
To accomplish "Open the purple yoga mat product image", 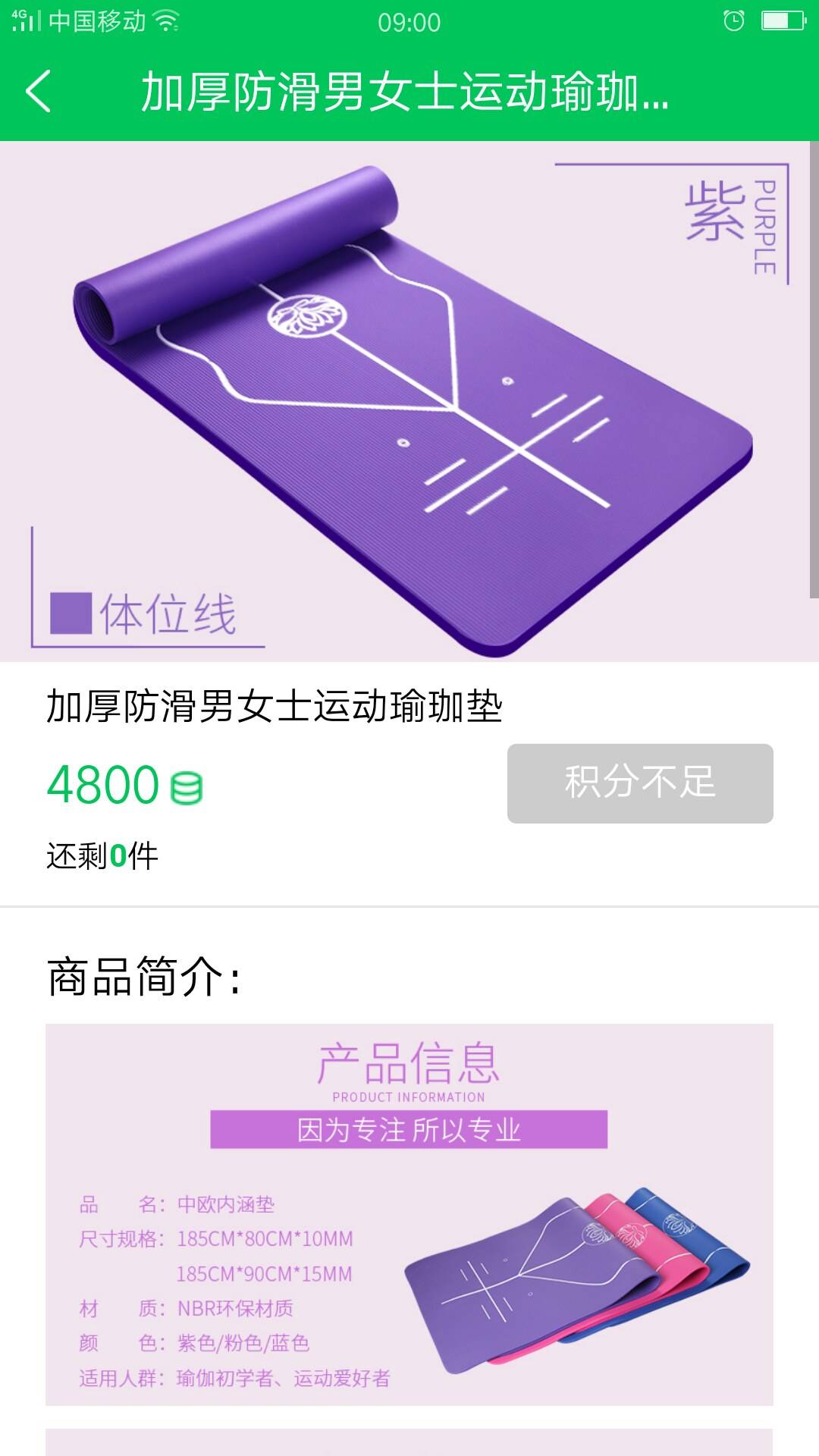I will click(409, 402).
